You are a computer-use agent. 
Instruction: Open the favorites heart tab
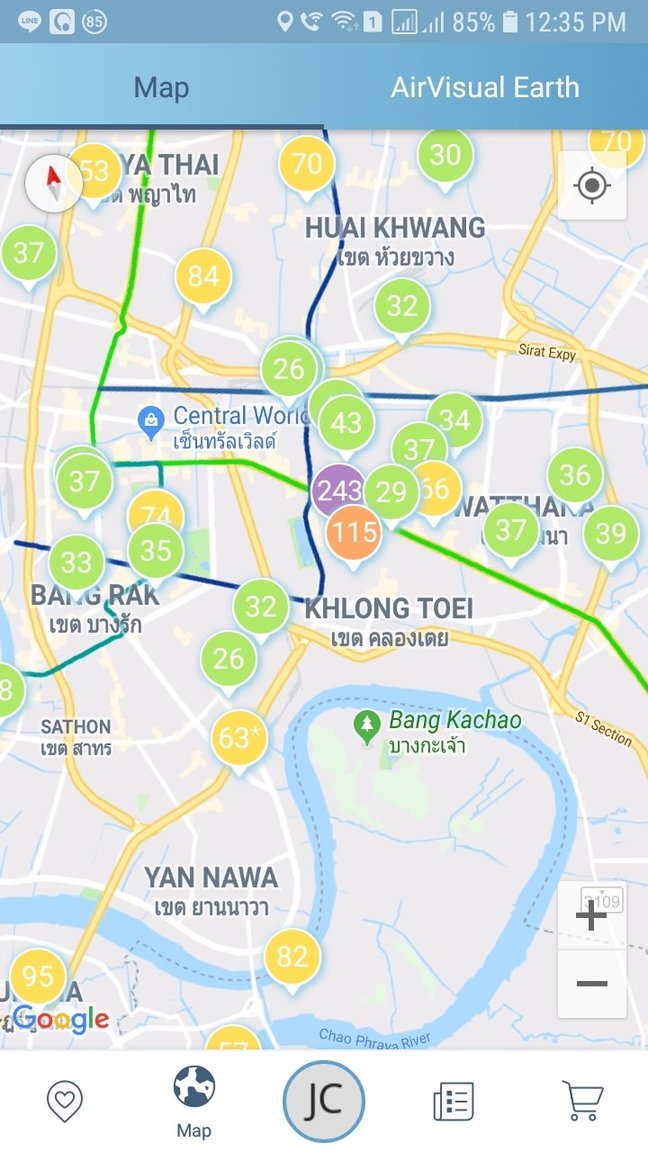click(x=65, y=1102)
